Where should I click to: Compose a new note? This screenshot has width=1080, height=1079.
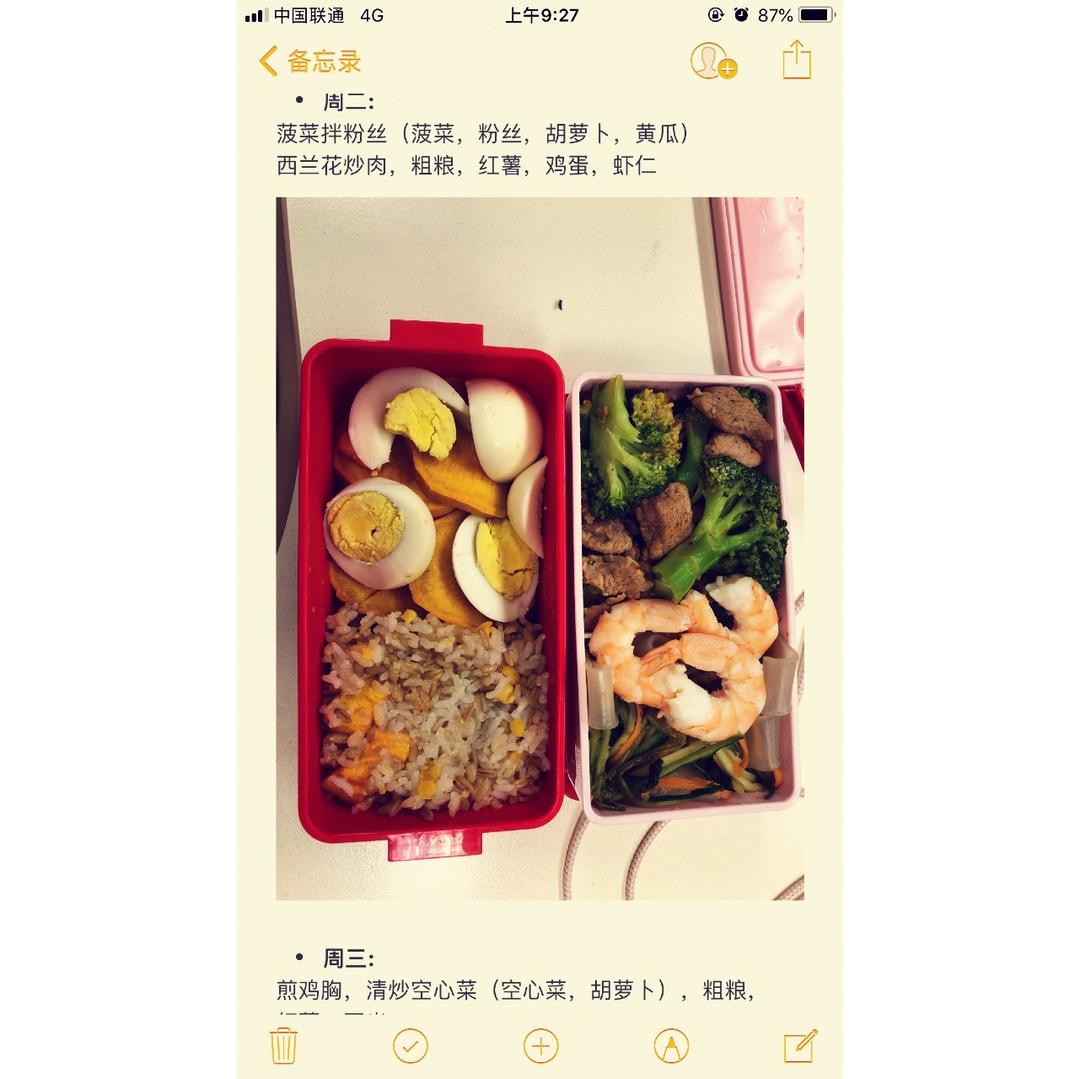pyautogui.click(x=800, y=1046)
